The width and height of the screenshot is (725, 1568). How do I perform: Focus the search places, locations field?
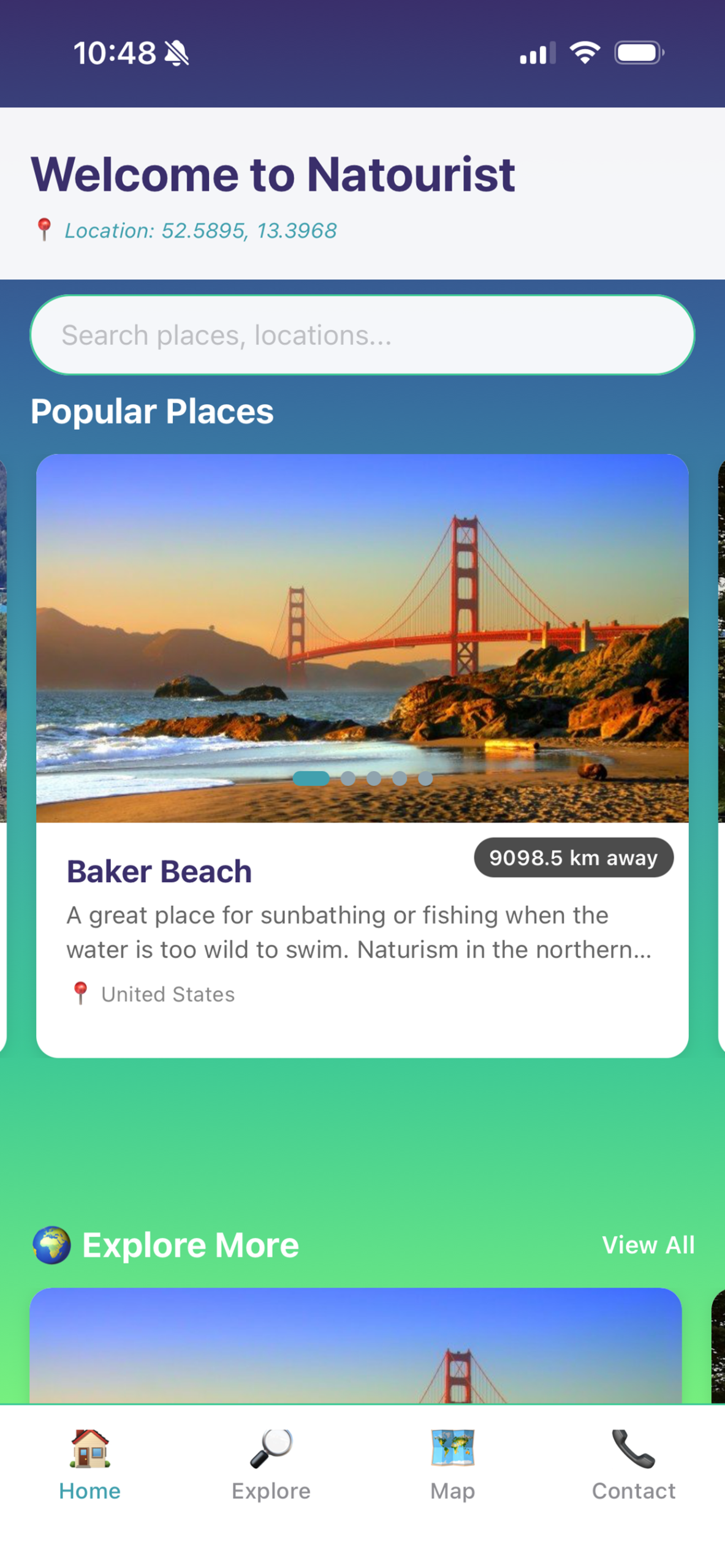click(x=362, y=334)
